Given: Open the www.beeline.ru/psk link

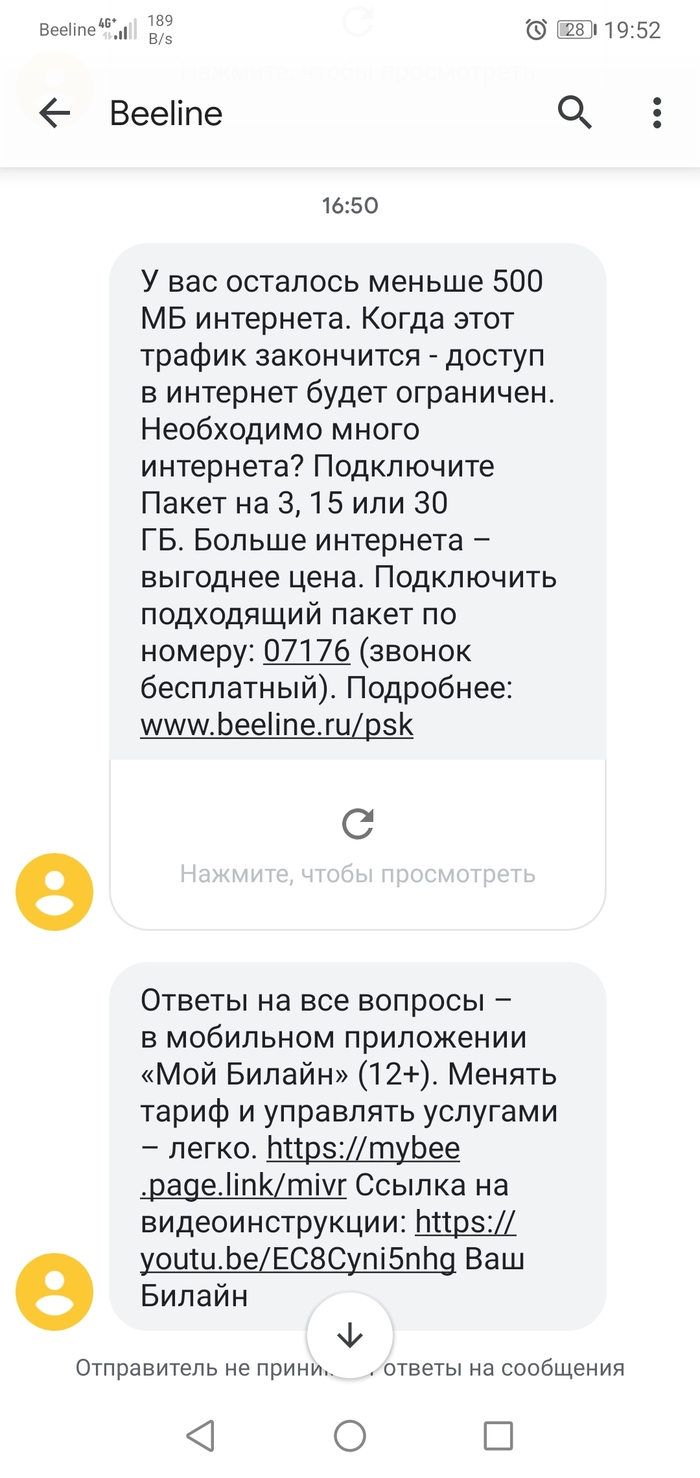Looking at the screenshot, I should 277,725.
